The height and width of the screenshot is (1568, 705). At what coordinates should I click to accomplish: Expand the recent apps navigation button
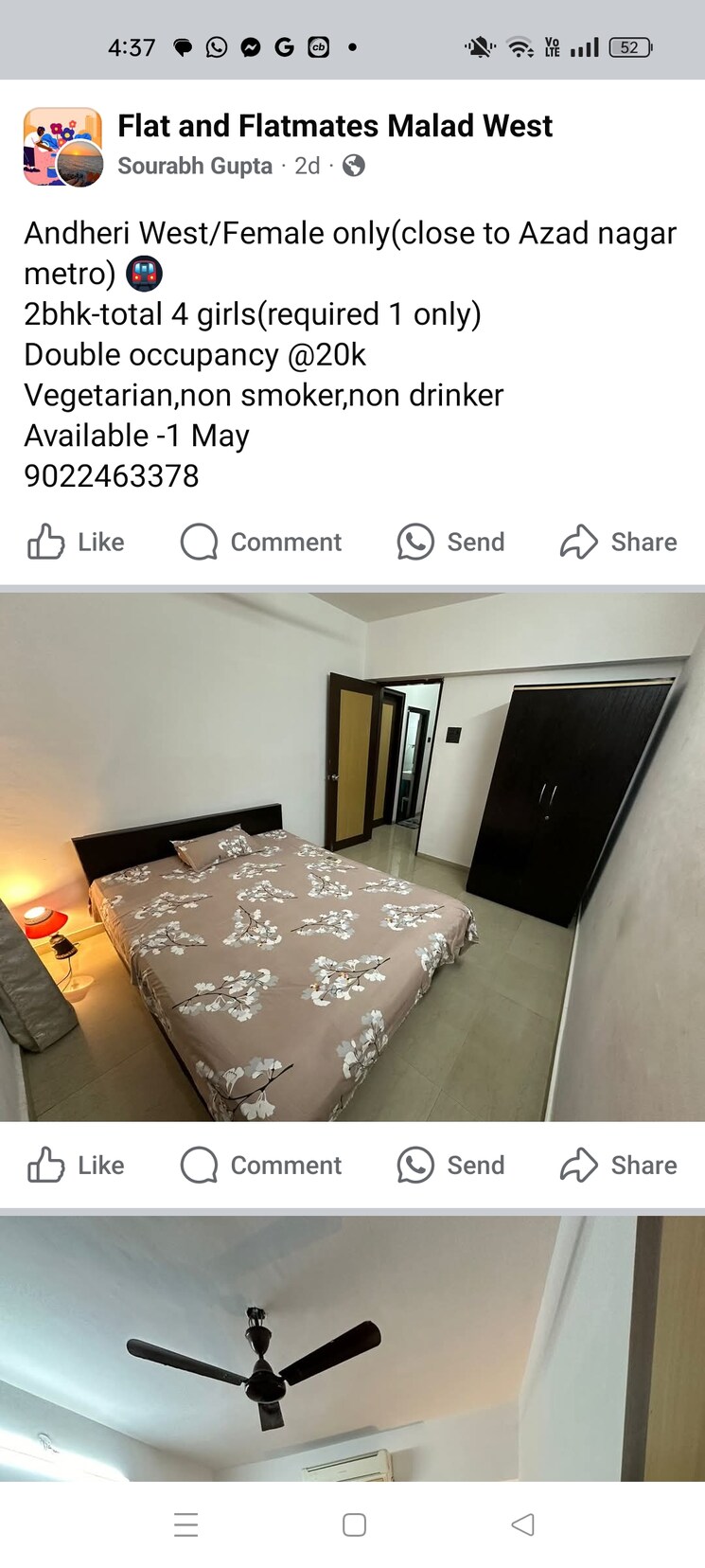click(x=186, y=1524)
